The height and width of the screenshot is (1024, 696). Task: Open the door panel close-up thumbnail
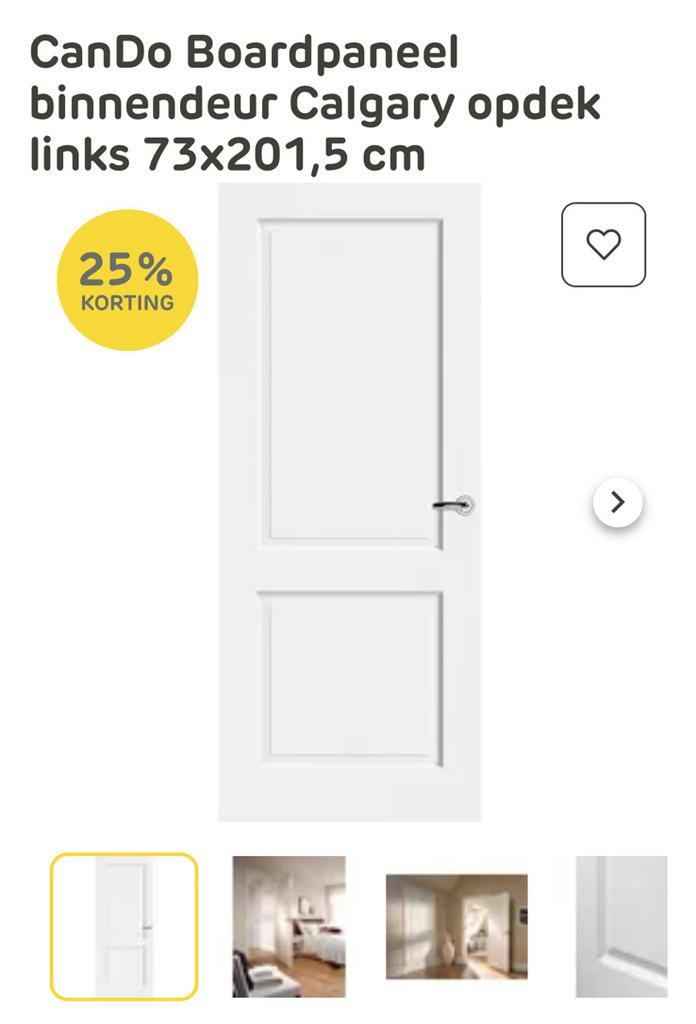coord(621,926)
